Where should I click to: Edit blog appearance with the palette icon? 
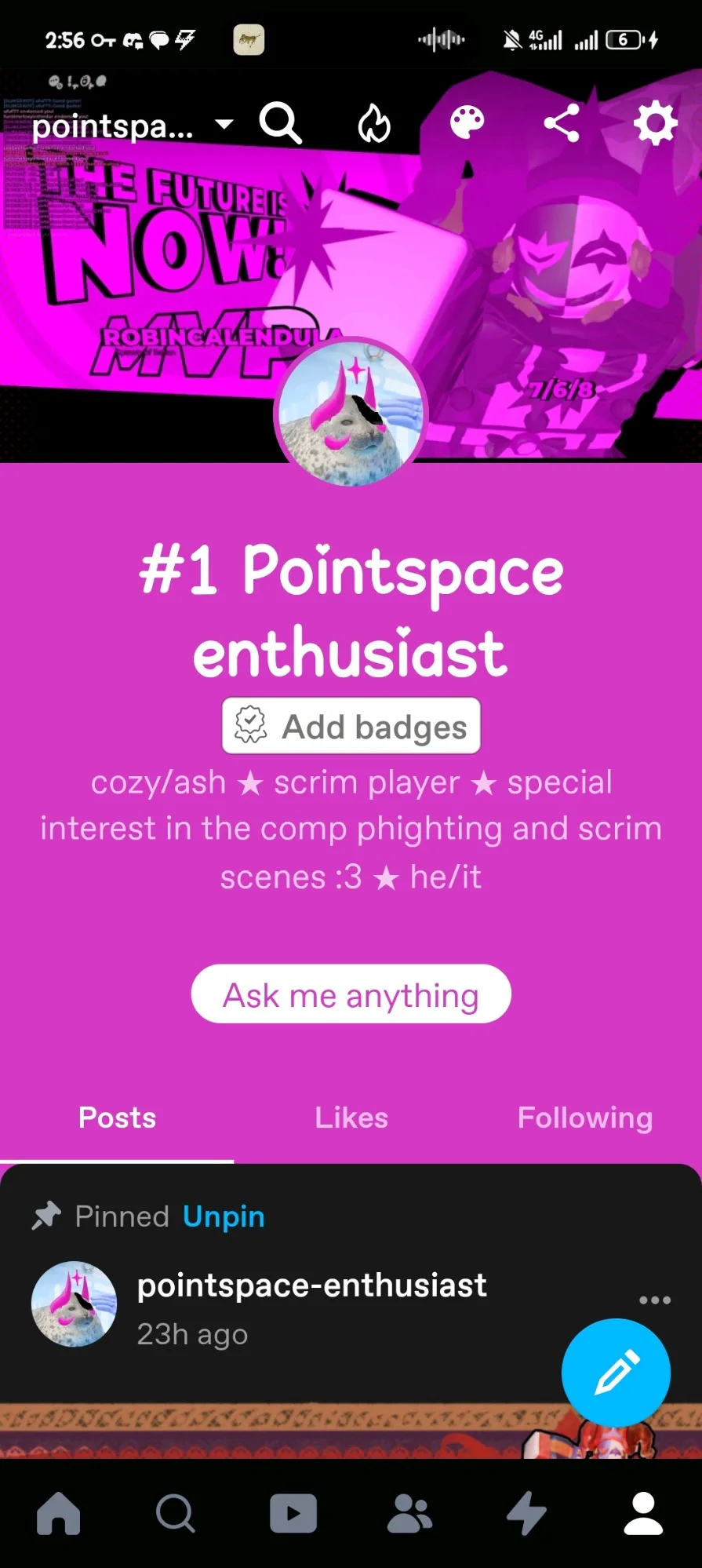pyautogui.click(x=467, y=123)
